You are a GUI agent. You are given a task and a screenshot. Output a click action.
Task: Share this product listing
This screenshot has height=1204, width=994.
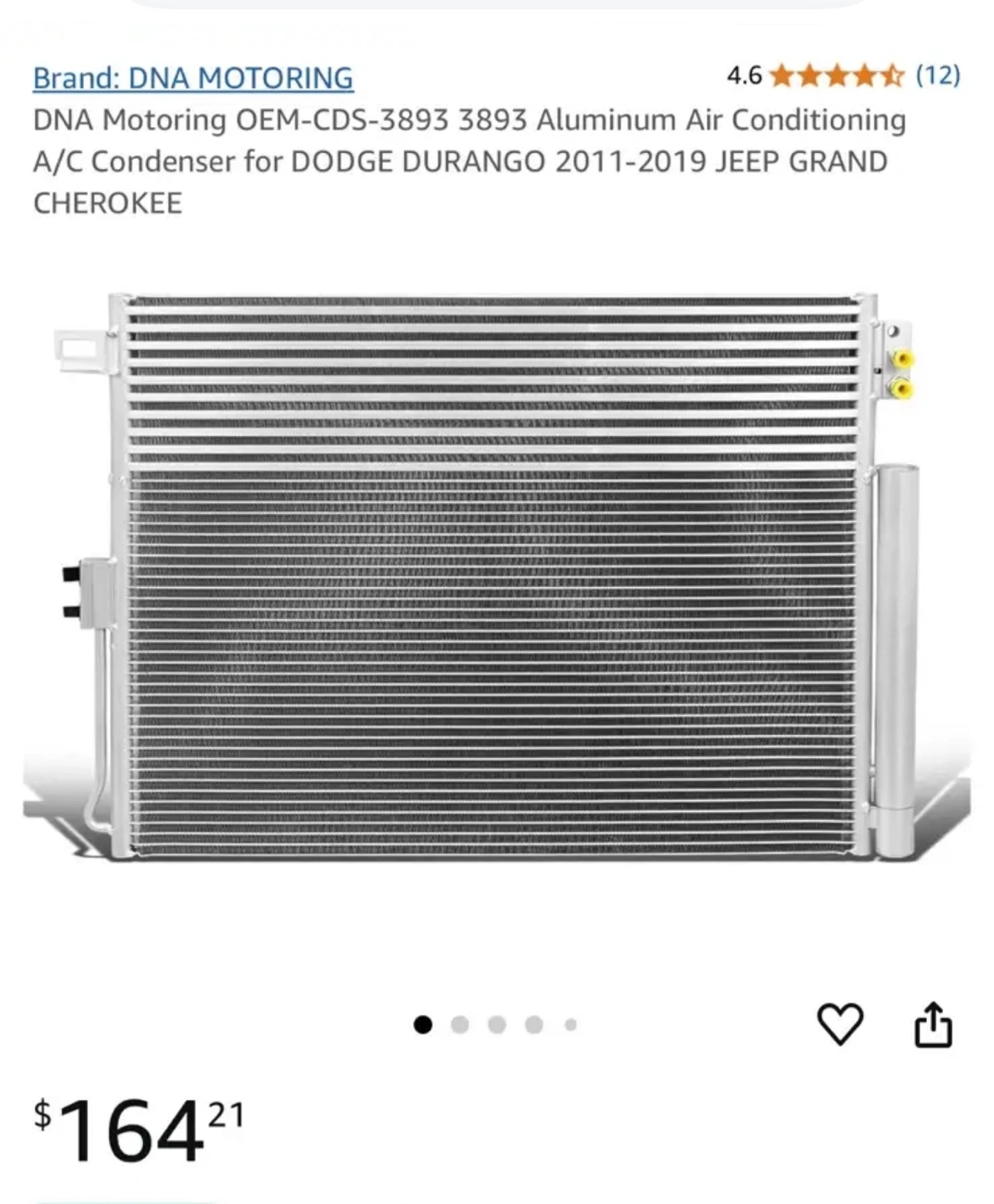(933, 1024)
